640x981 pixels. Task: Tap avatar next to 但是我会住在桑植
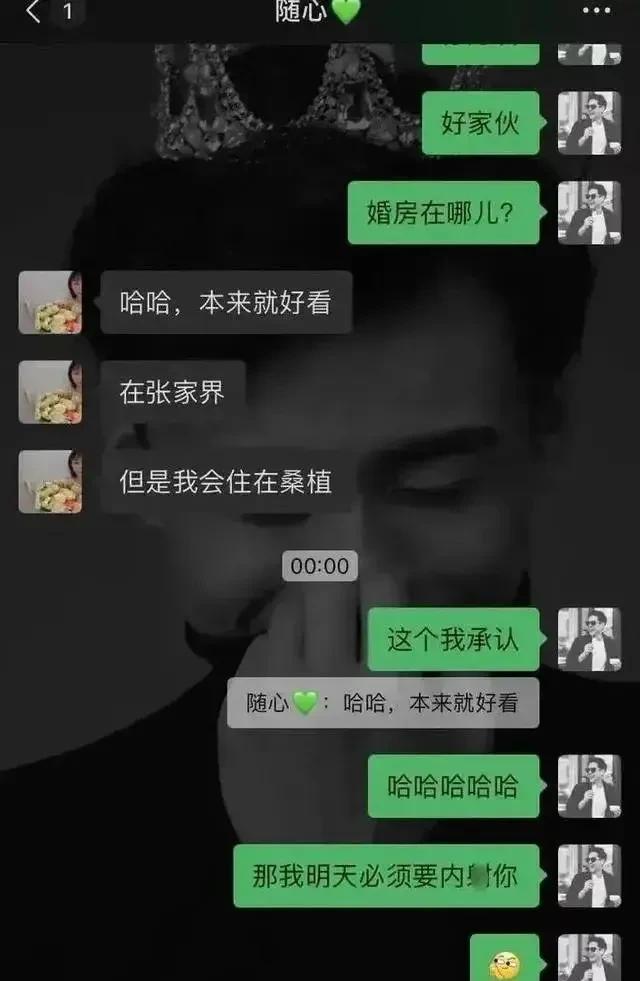pos(50,482)
